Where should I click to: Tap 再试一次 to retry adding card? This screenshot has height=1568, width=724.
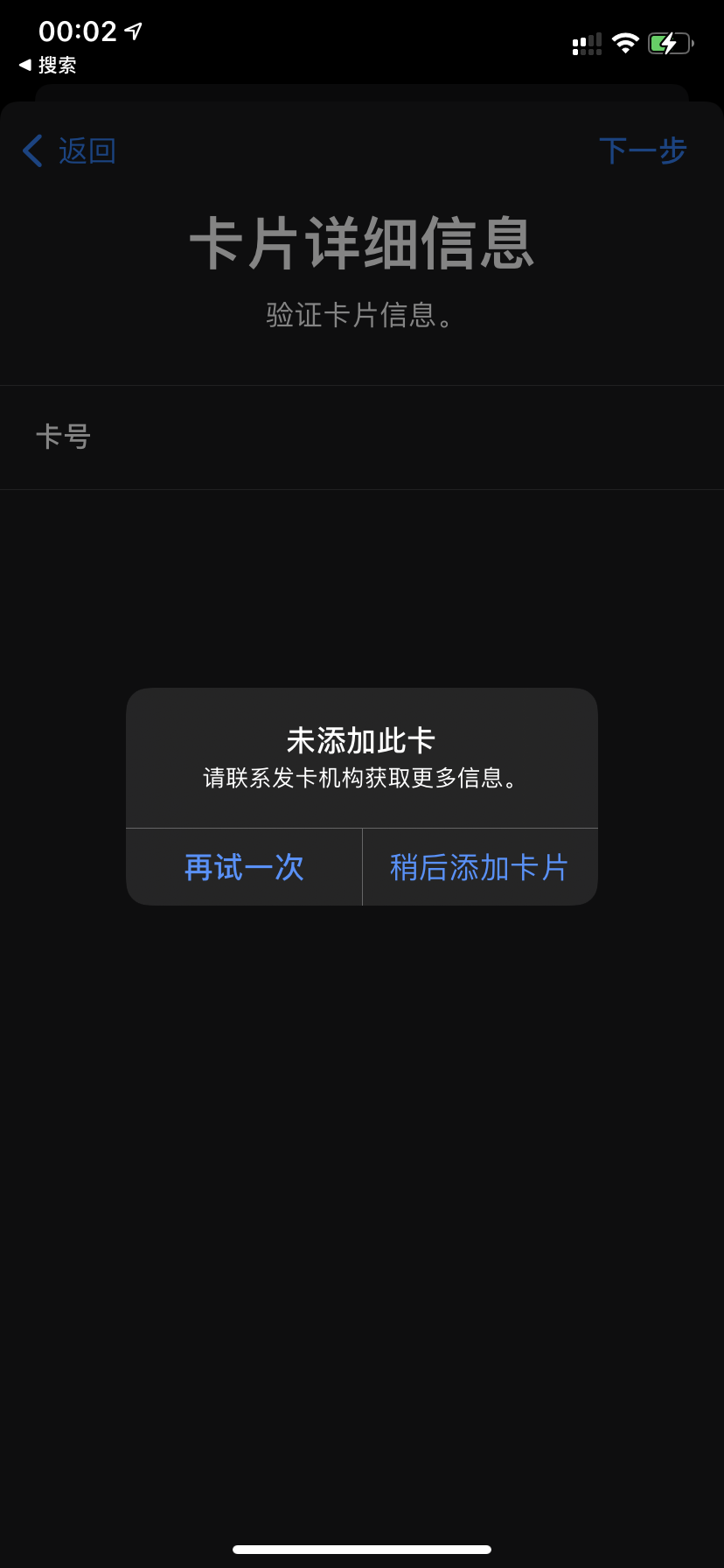(x=244, y=867)
